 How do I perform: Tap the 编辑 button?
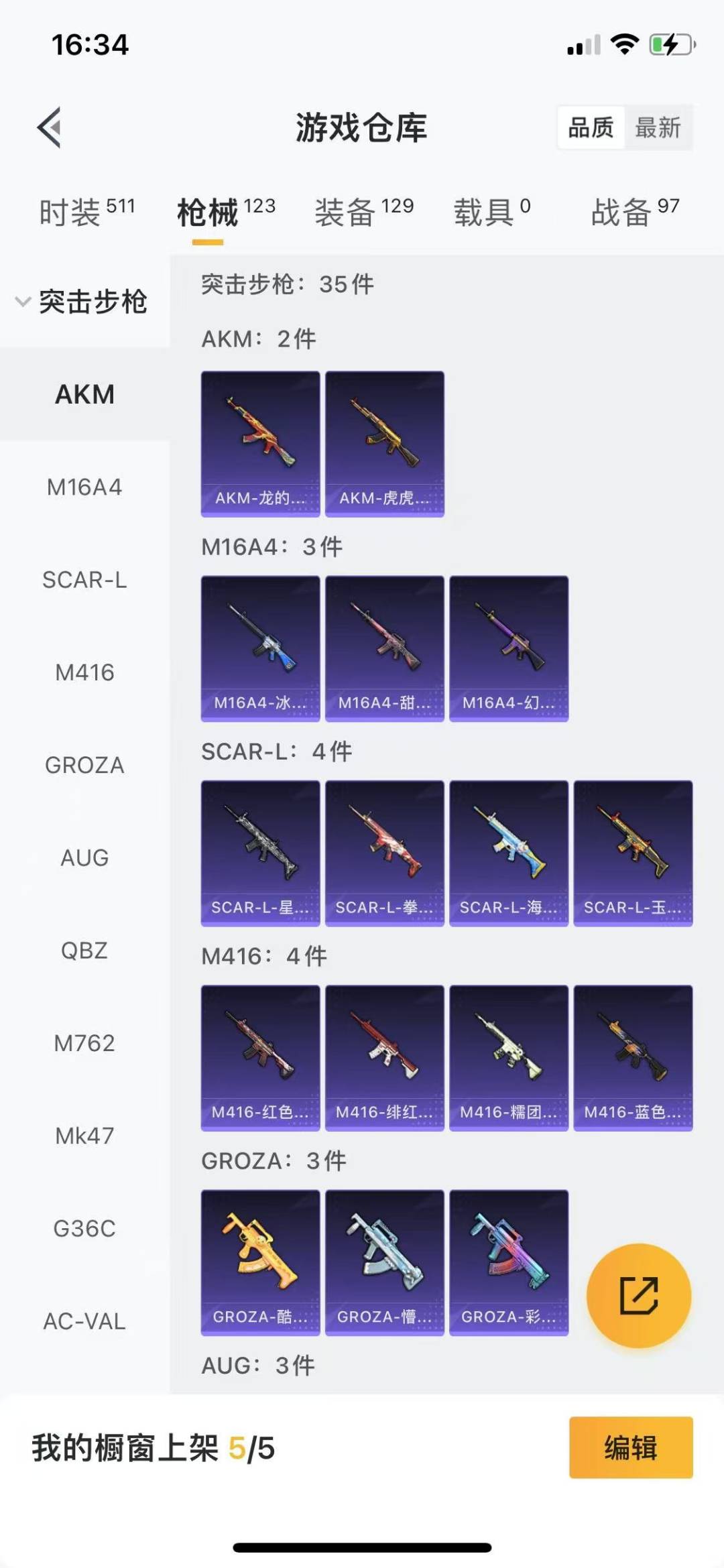coord(631,1447)
